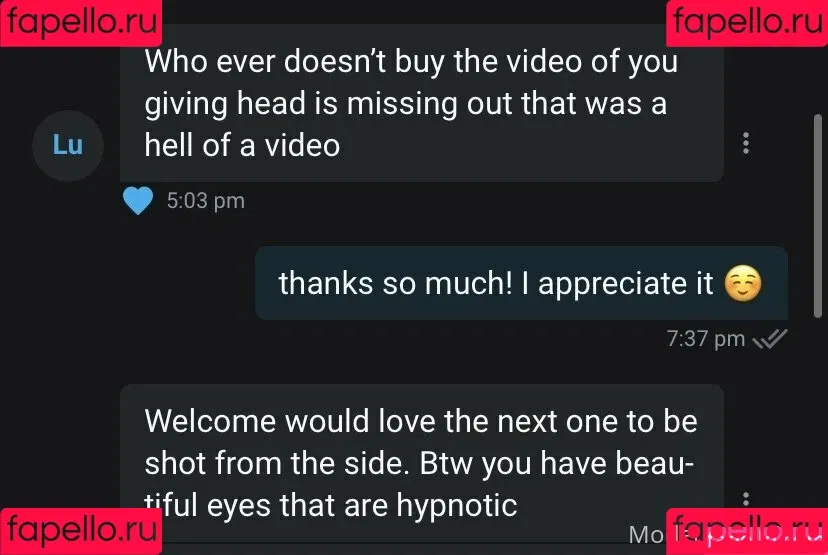The height and width of the screenshot is (555, 828).
Task: Tap the blue heart under the 5:03 pm message
Action: (x=138, y=201)
